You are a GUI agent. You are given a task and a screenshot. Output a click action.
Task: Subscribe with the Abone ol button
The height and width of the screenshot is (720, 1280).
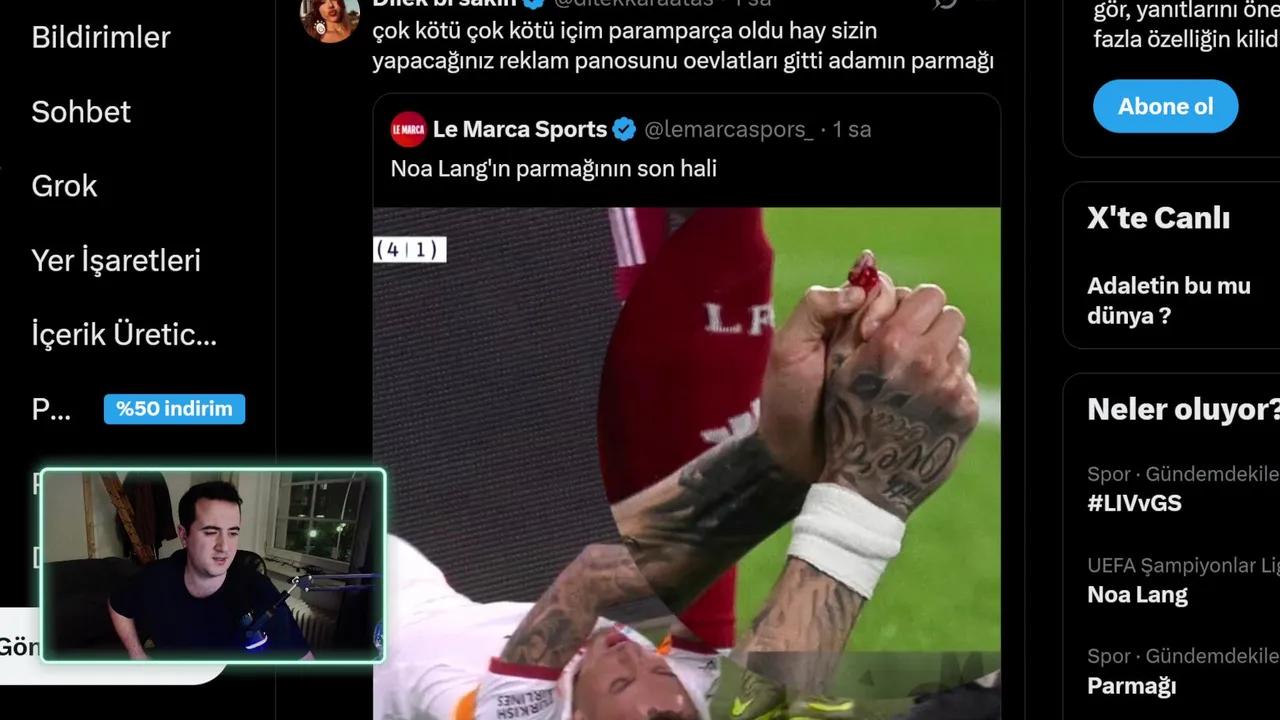pyautogui.click(x=1165, y=107)
